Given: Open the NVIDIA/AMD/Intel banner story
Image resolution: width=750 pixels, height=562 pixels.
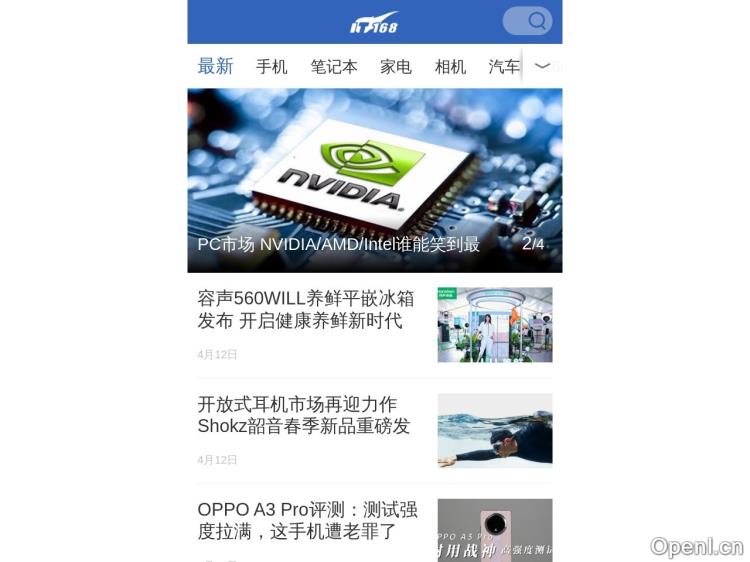Looking at the screenshot, I should [x=374, y=180].
